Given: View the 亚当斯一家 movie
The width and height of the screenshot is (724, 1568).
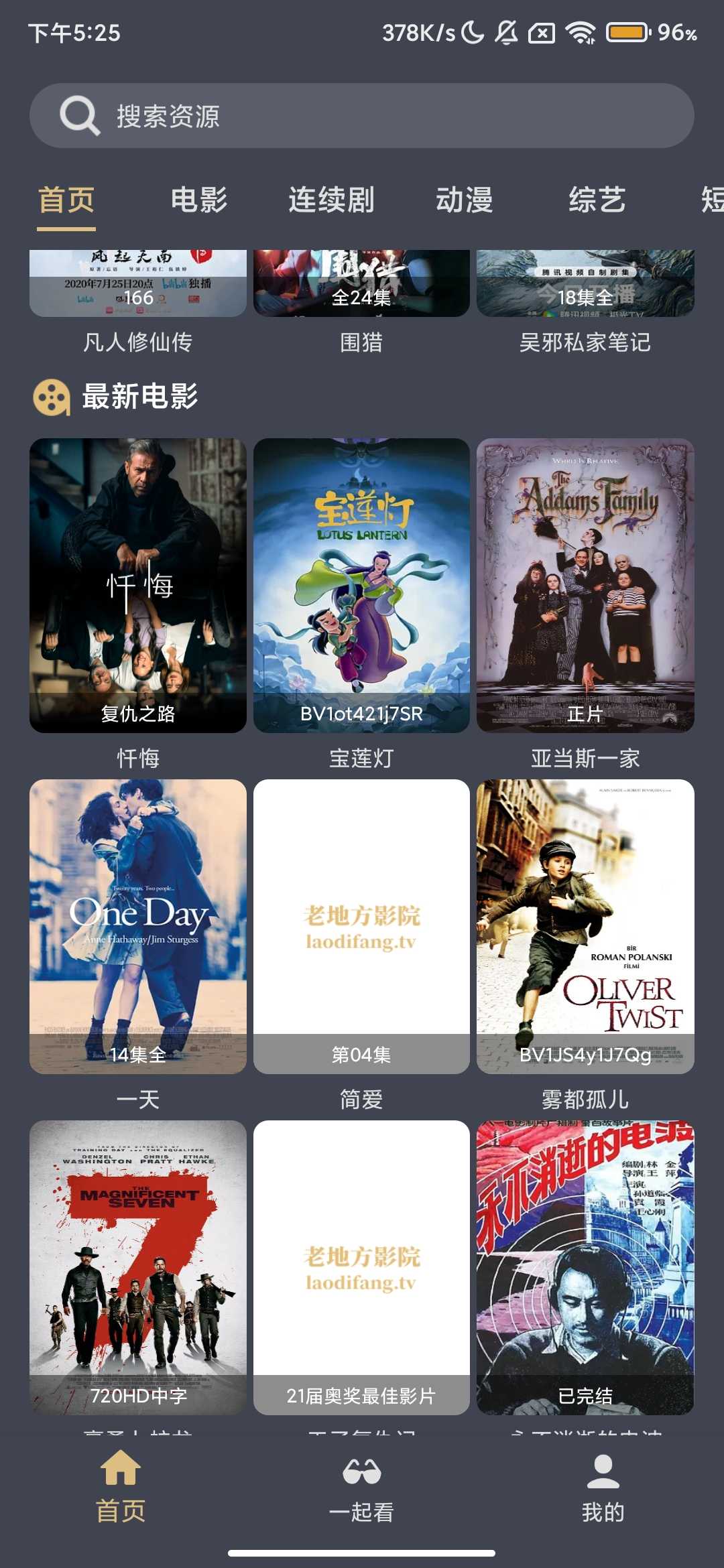Looking at the screenshot, I should coord(585,585).
